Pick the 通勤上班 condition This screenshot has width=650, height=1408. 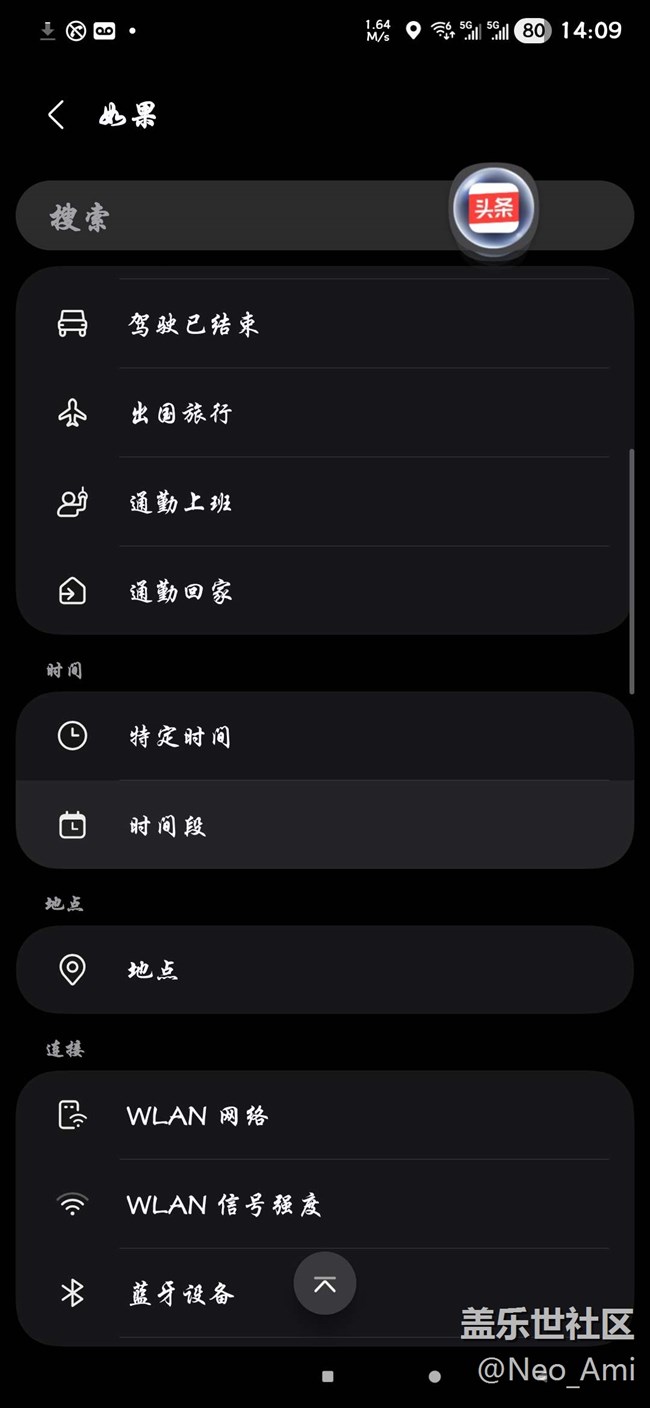click(324, 502)
